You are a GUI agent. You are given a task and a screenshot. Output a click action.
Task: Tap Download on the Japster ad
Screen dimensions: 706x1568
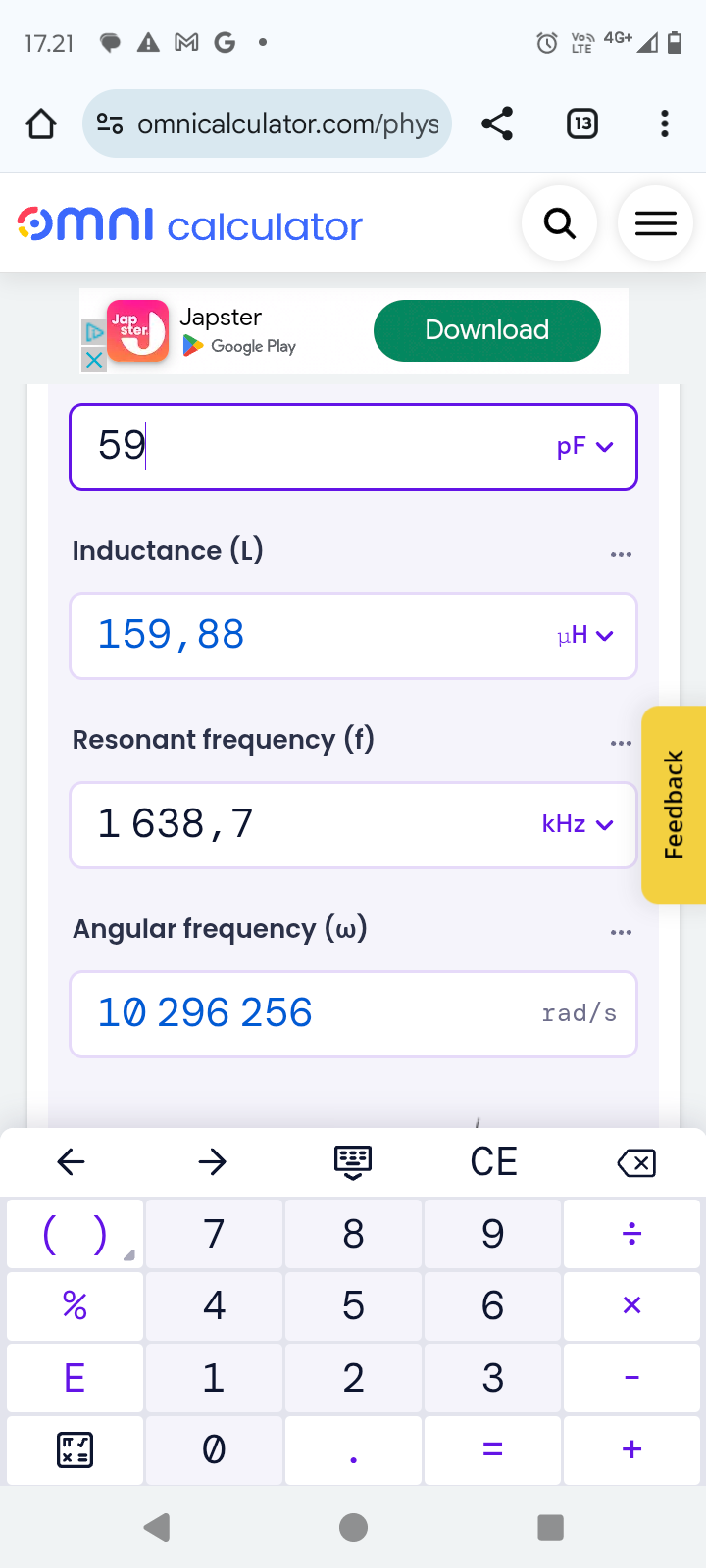tap(487, 330)
